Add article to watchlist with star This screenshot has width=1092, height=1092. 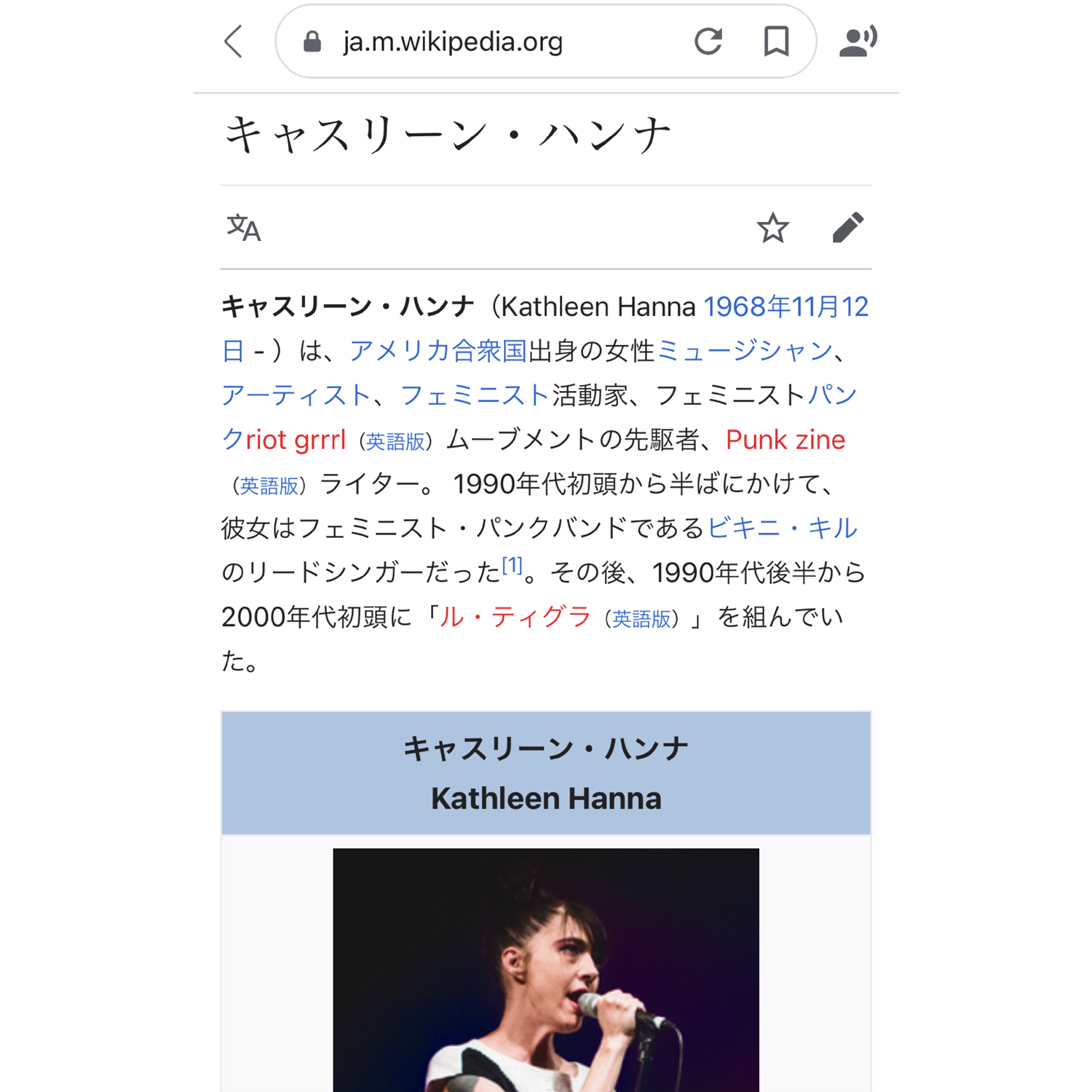[772, 228]
